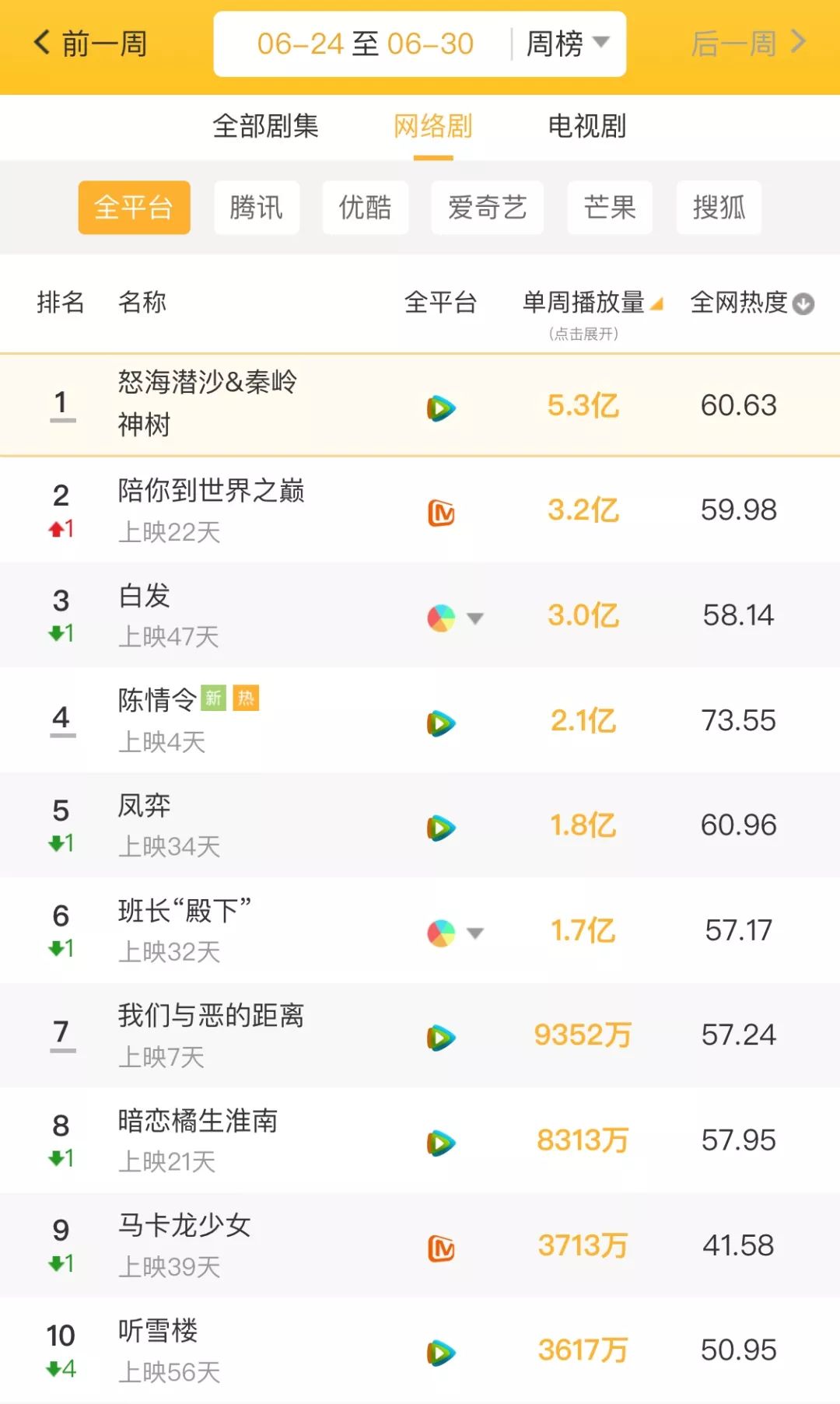Open the 周榜 ranking type dropdown
840x1404 pixels.
coord(567,44)
